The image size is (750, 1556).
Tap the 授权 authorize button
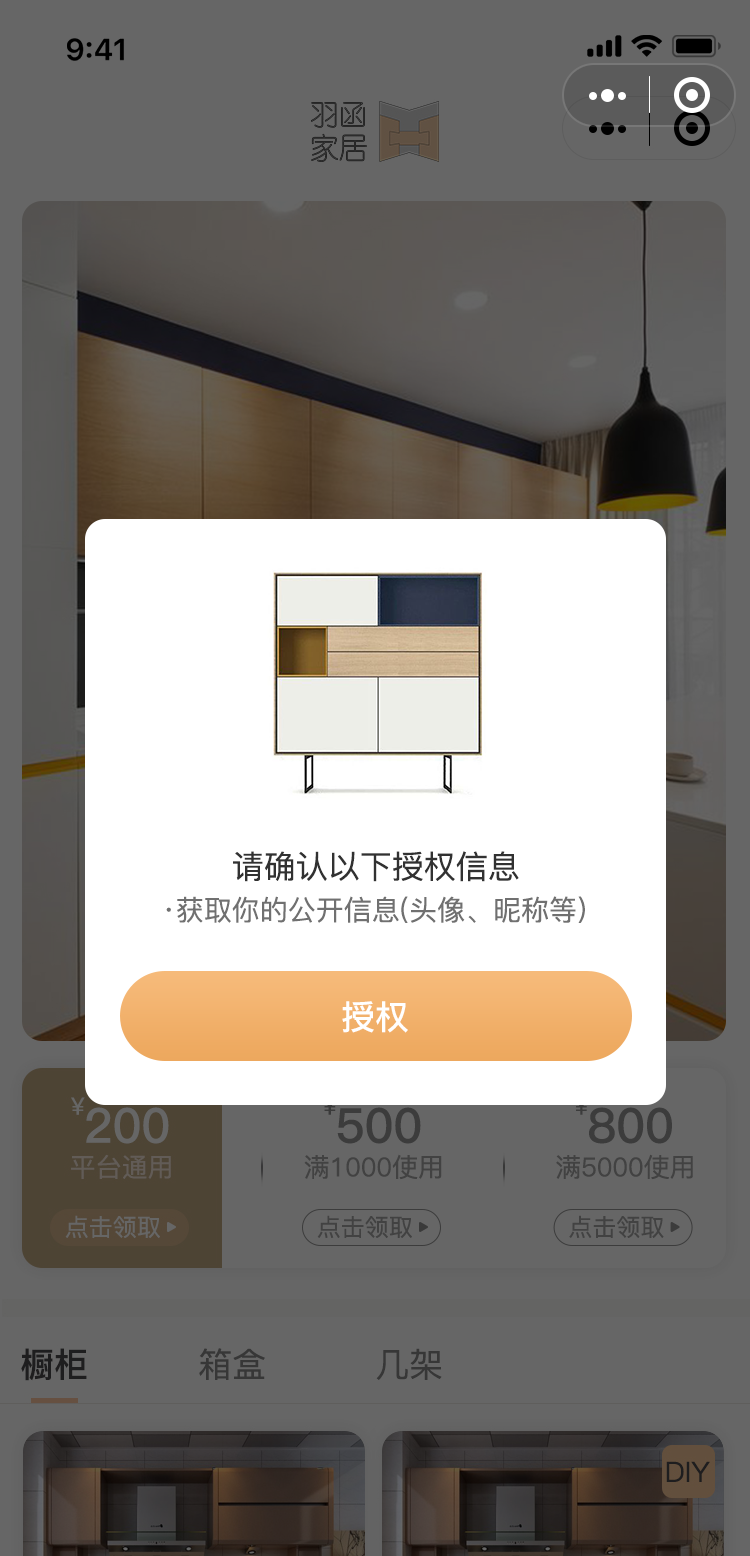click(375, 1016)
